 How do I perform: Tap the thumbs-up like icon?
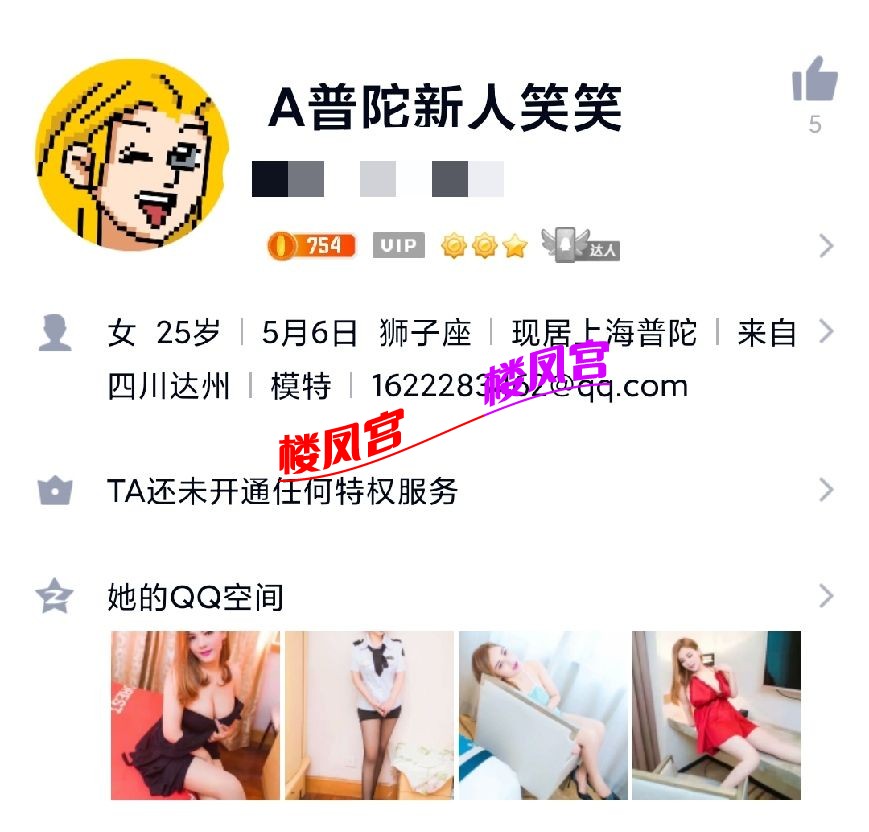(814, 80)
